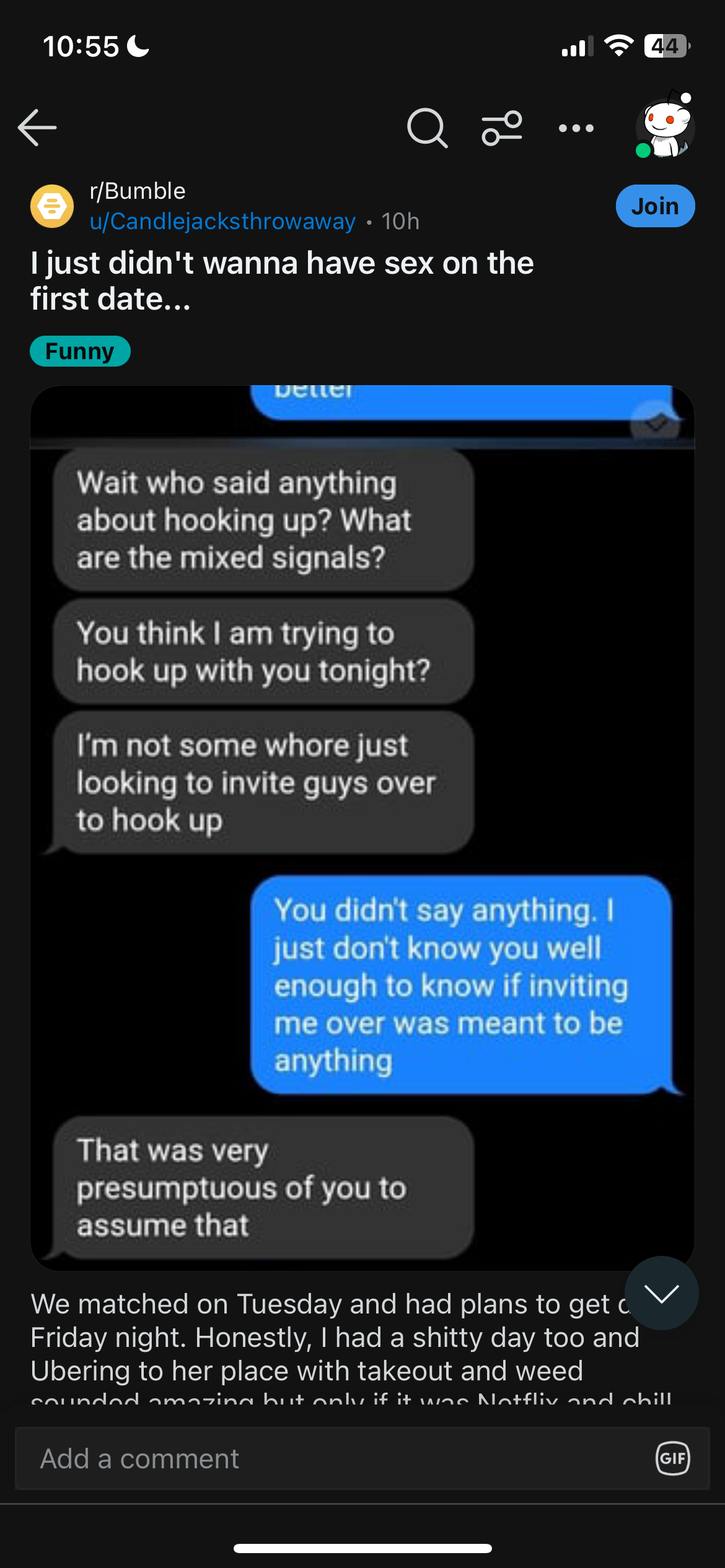The width and height of the screenshot is (725, 1568).
Task: Open the comment sort options icon
Action: [x=501, y=128]
